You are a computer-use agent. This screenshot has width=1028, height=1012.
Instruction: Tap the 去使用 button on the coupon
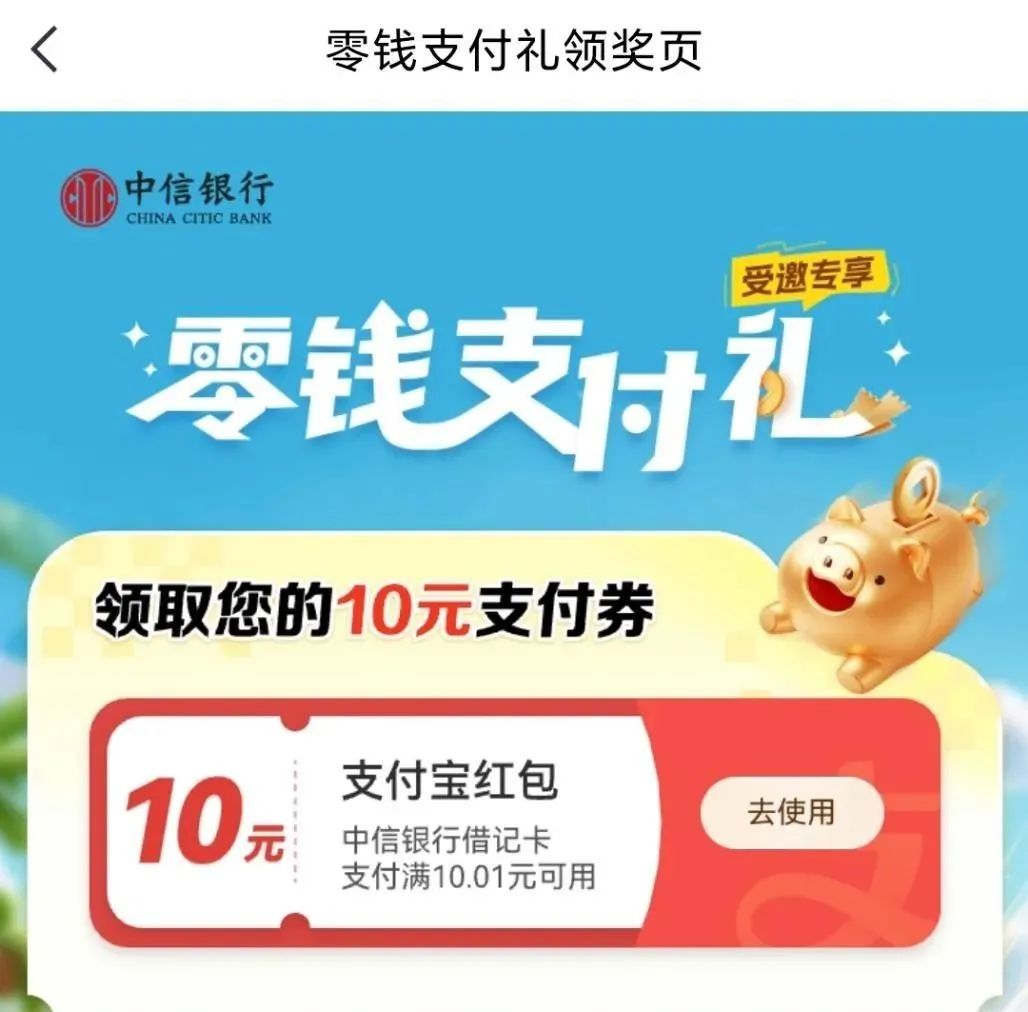pos(791,812)
